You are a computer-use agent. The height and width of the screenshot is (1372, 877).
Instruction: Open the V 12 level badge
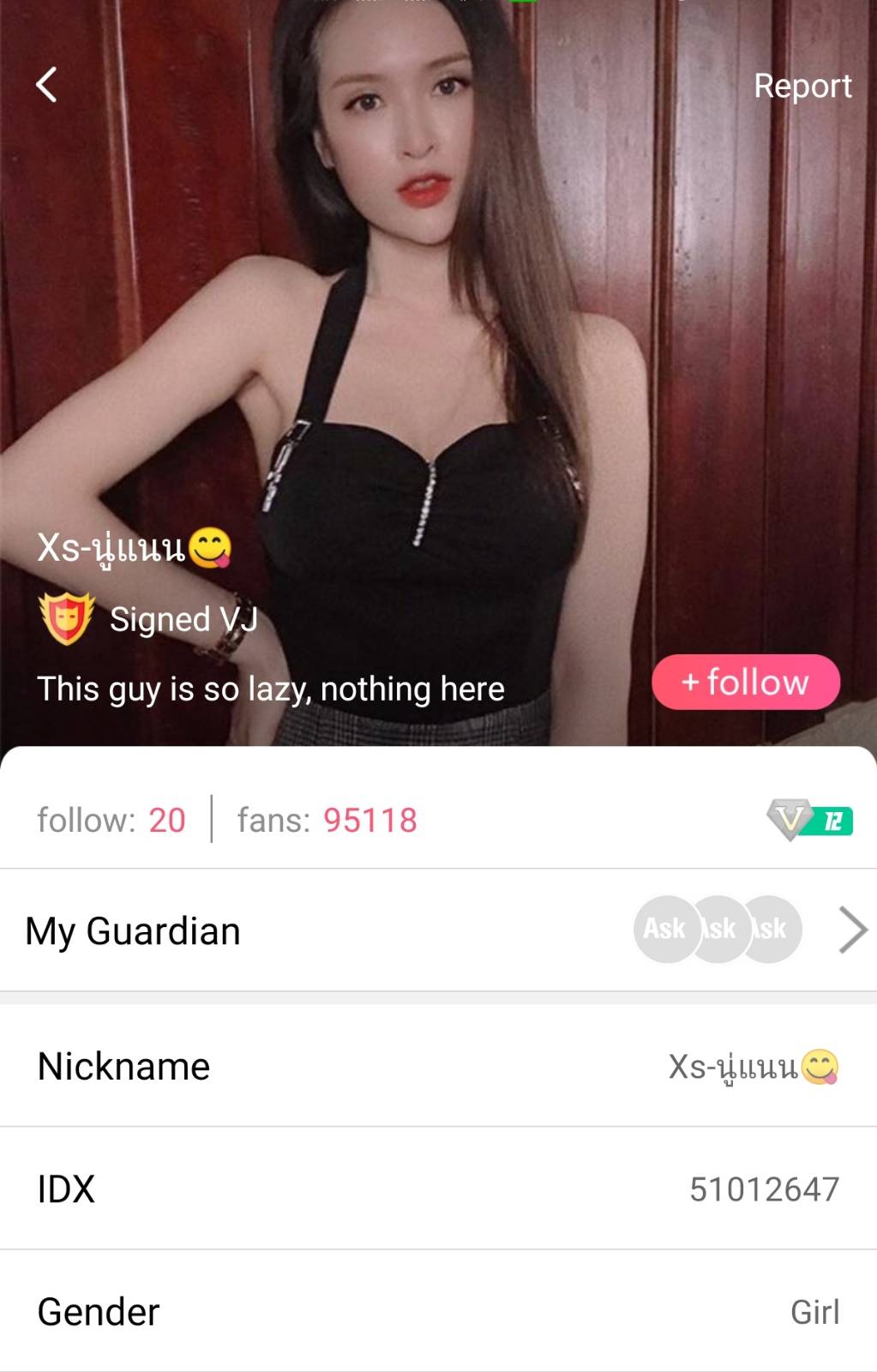[809, 821]
